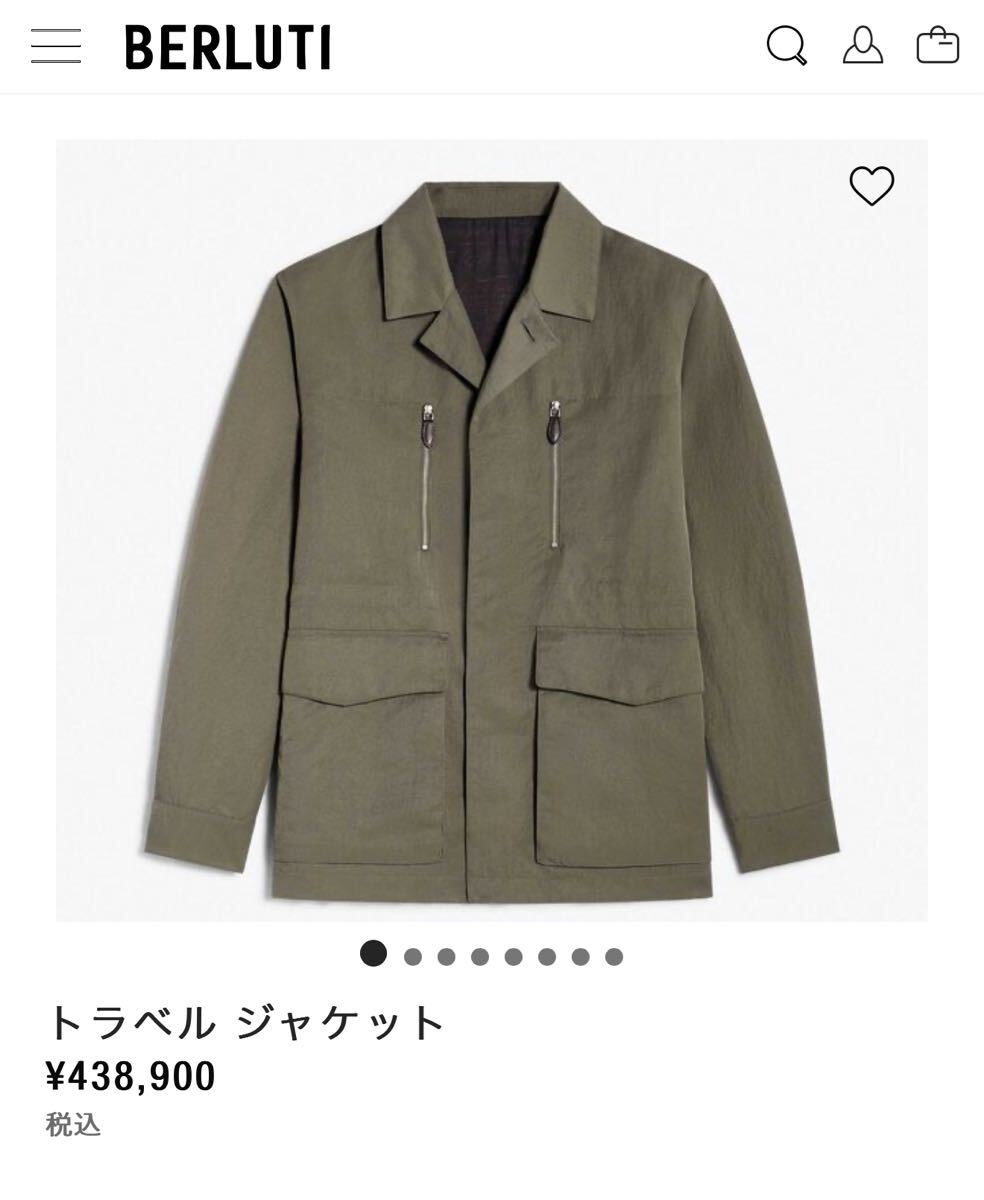The image size is (984, 1200).
Task: Open the search magnifier
Action: pos(786,46)
